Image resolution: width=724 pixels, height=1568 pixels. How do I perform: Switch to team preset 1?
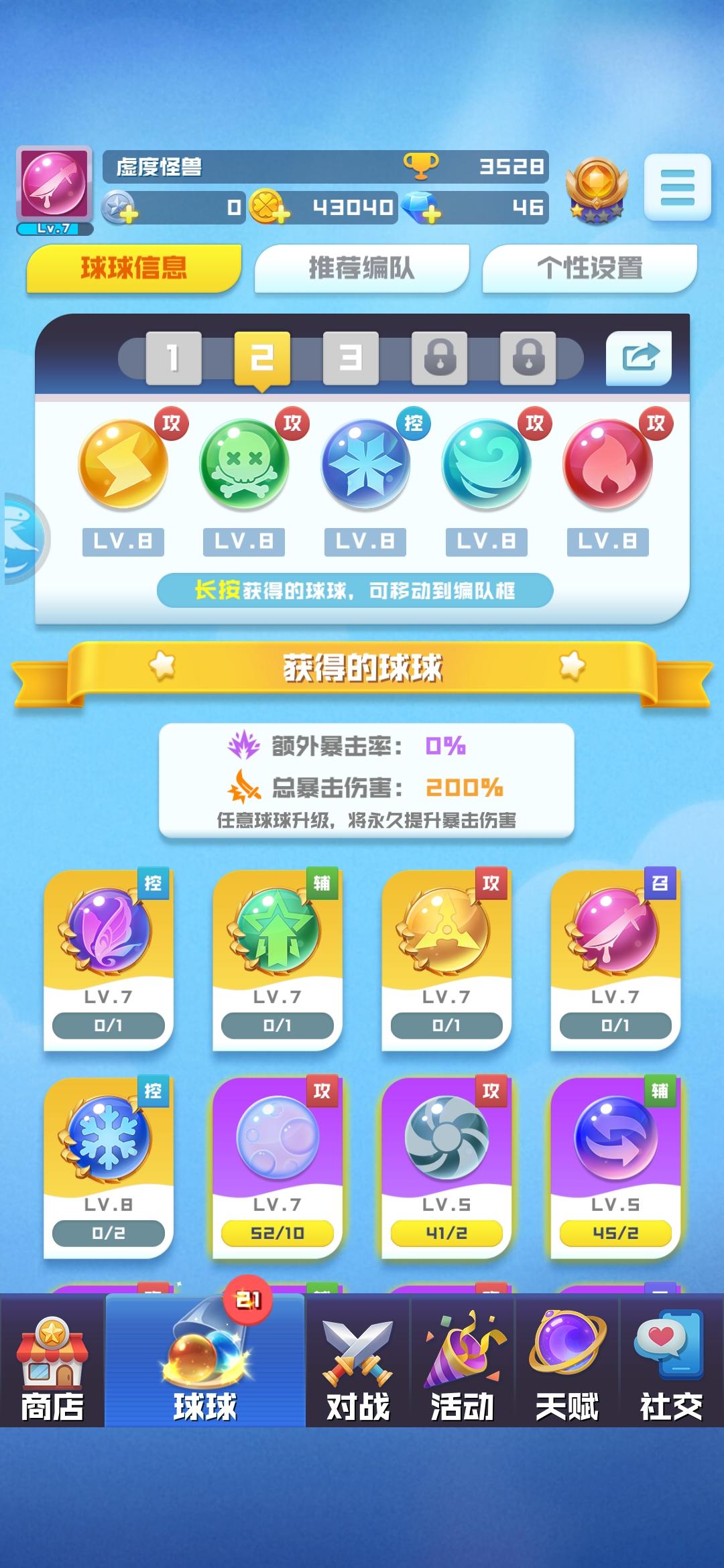[173, 358]
